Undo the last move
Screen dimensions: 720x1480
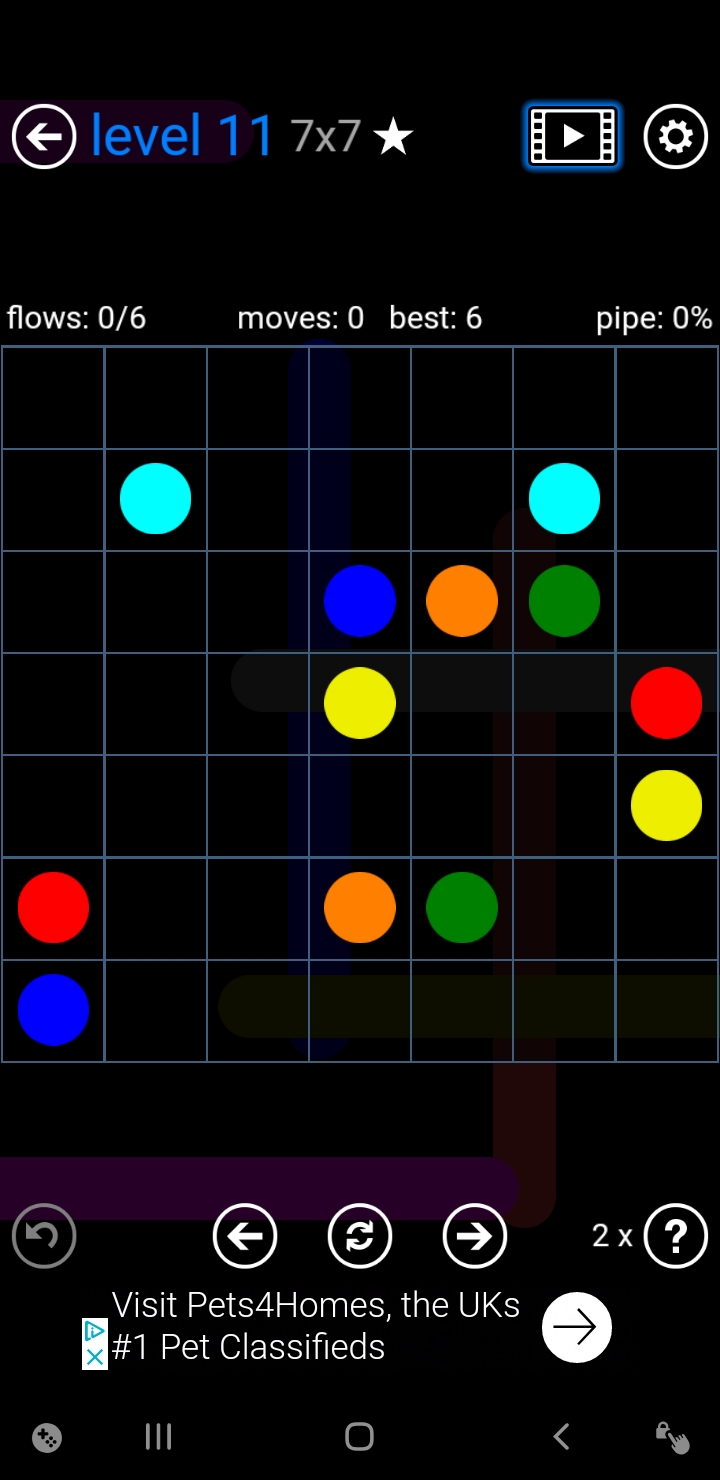tap(44, 1236)
